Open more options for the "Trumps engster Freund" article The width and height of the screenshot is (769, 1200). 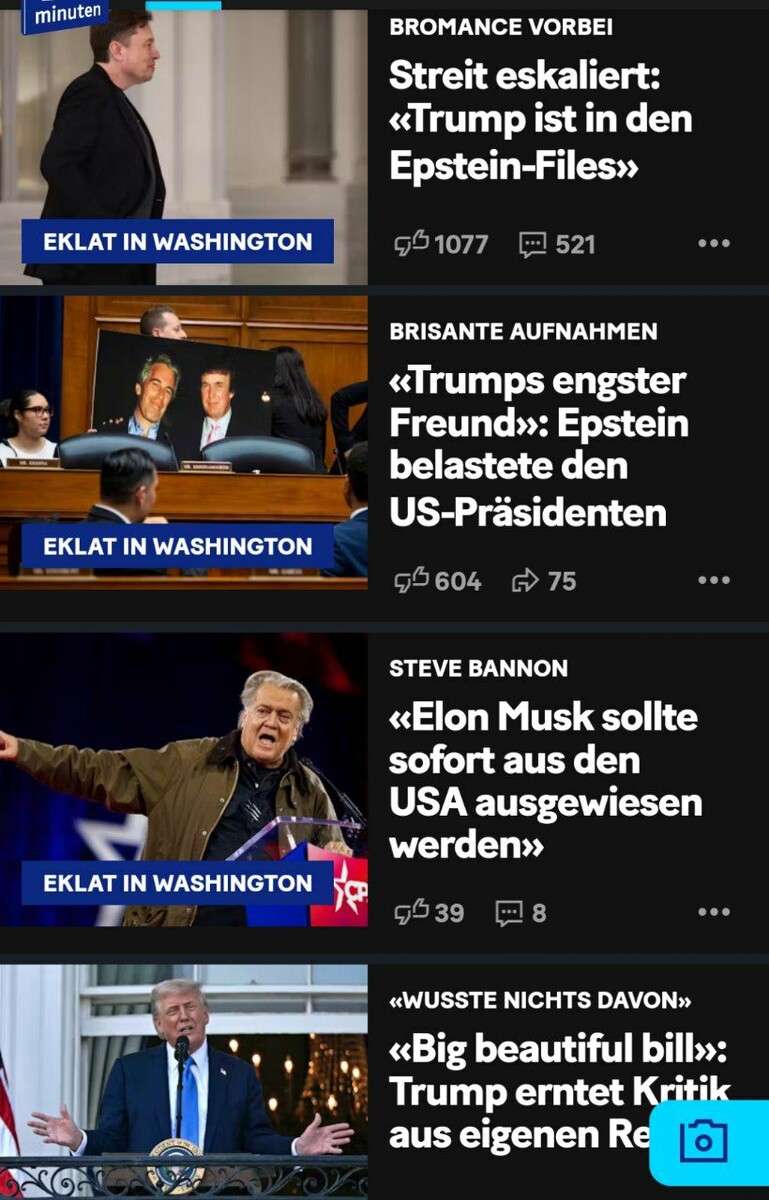pyautogui.click(x=714, y=581)
